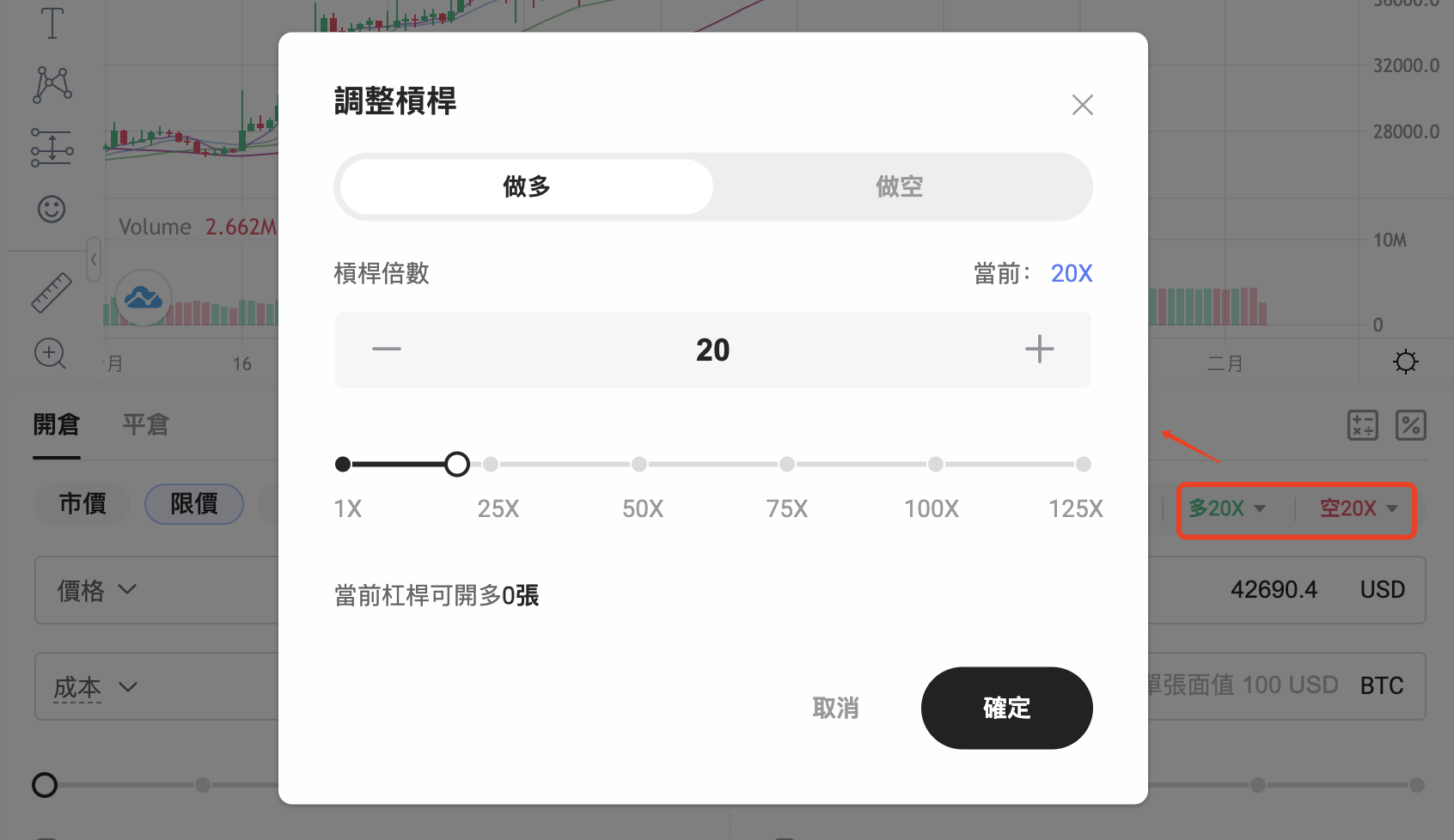Screen dimensions: 1454x840
Task: Select the 做多 tab
Action: (526, 186)
